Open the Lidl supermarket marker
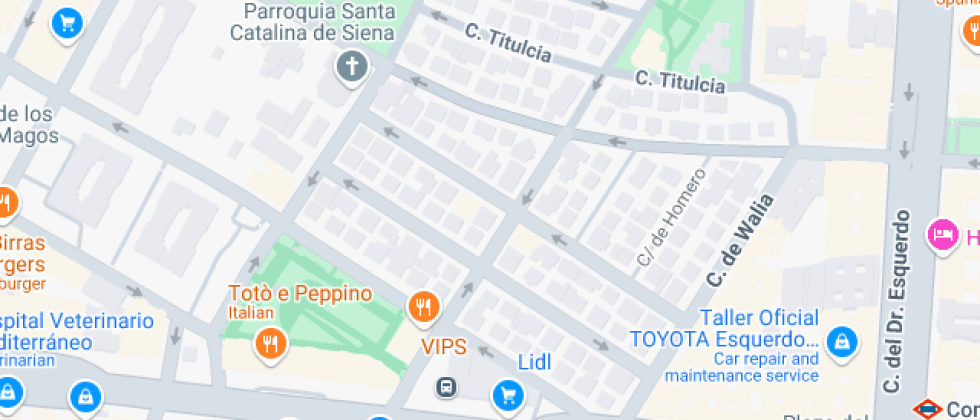The width and height of the screenshot is (980, 420). point(508,396)
